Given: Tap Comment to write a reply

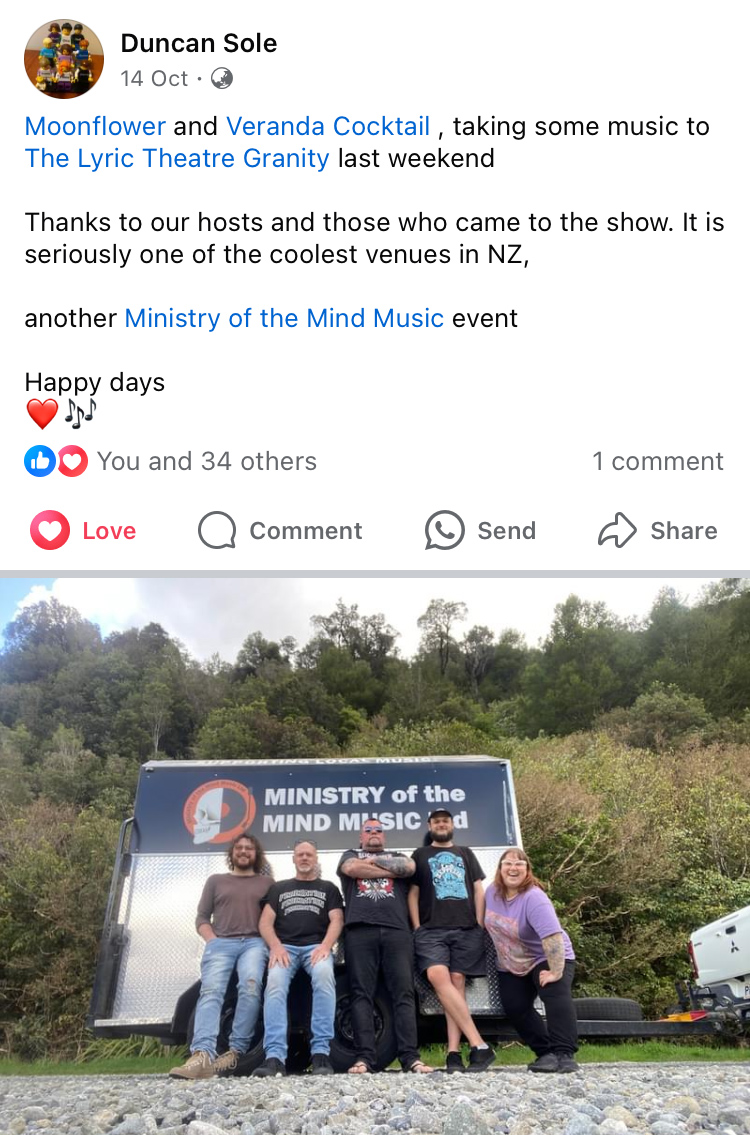Looking at the screenshot, I should 281,530.
